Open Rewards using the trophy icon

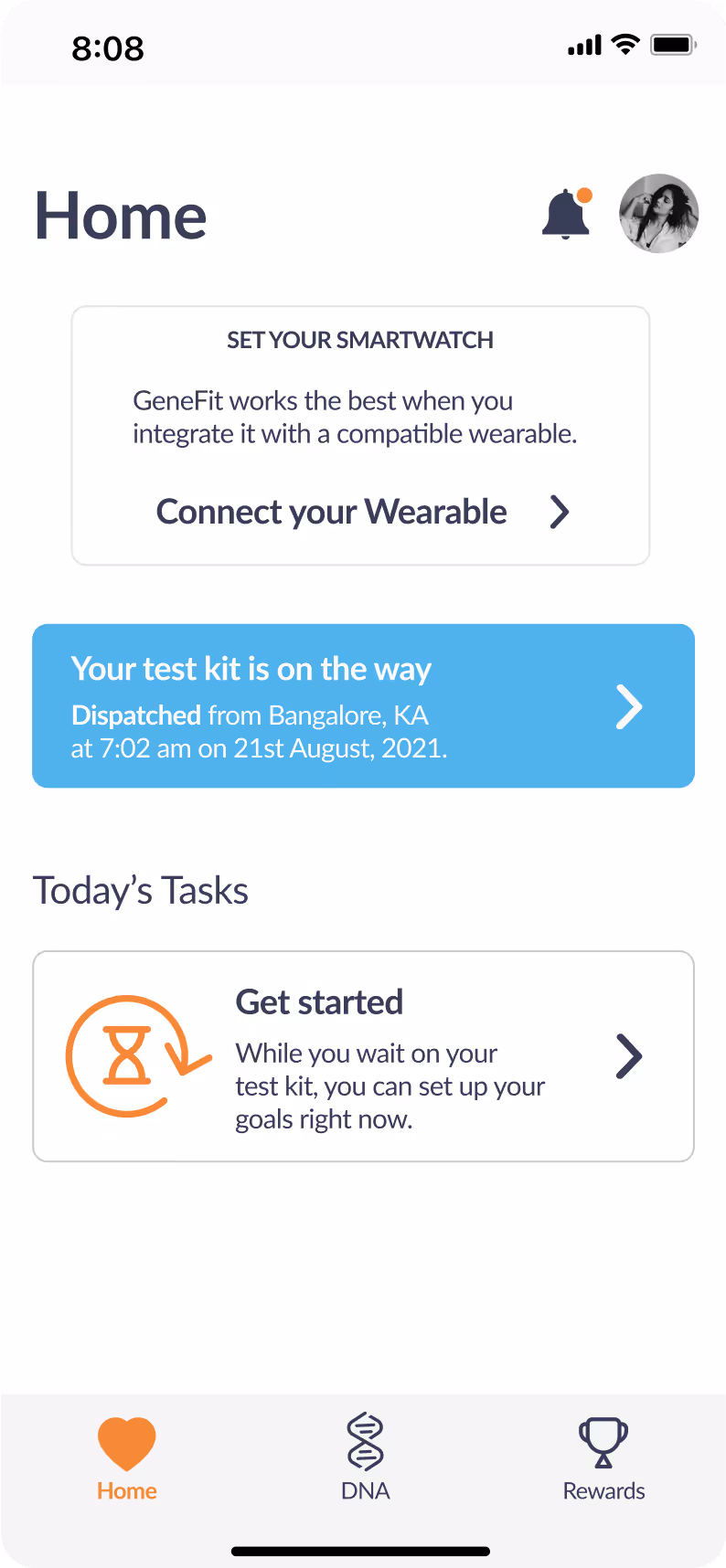coord(603,1441)
